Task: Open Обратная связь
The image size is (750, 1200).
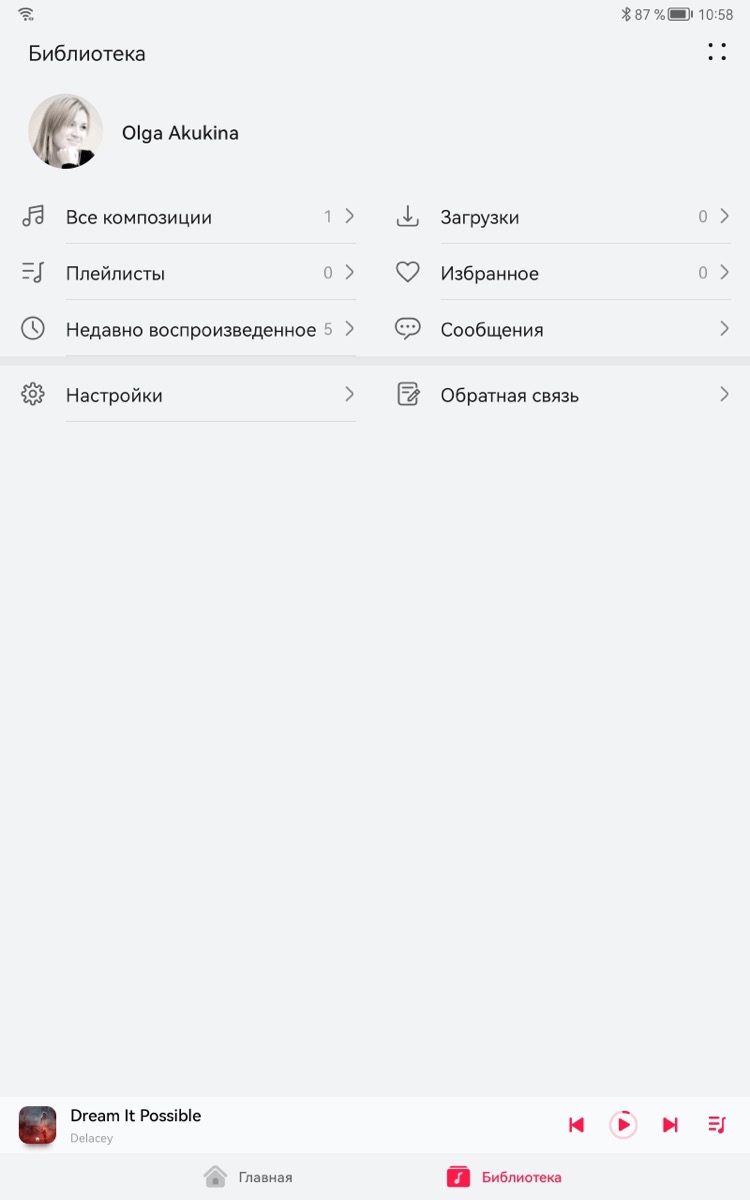Action: point(562,394)
